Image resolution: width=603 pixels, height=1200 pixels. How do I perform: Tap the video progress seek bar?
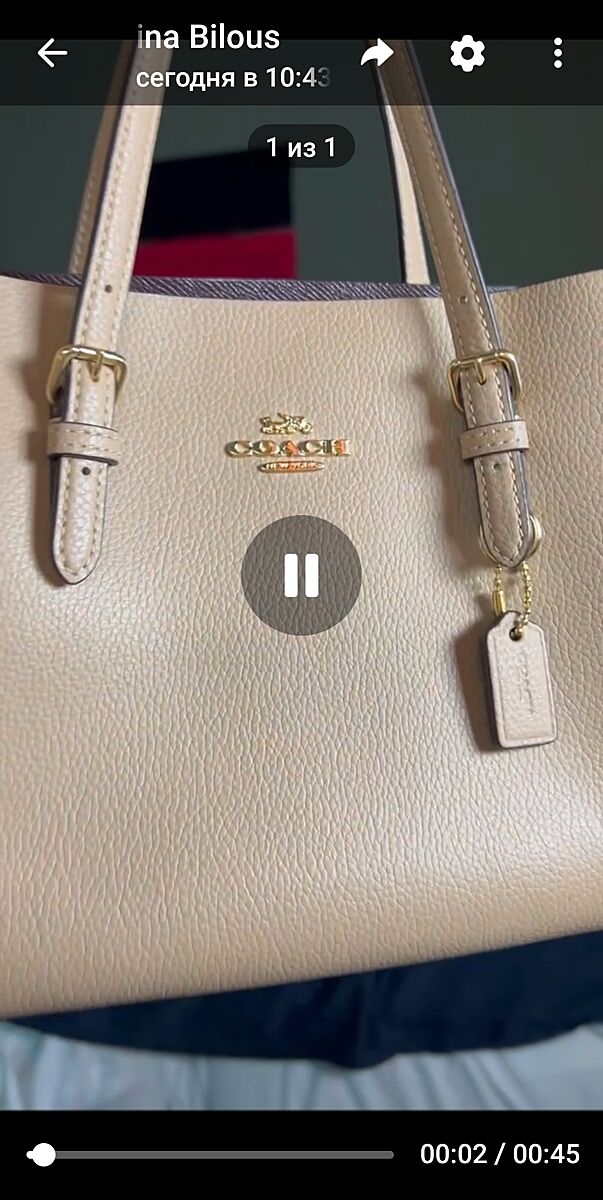click(x=215, y=1154)
